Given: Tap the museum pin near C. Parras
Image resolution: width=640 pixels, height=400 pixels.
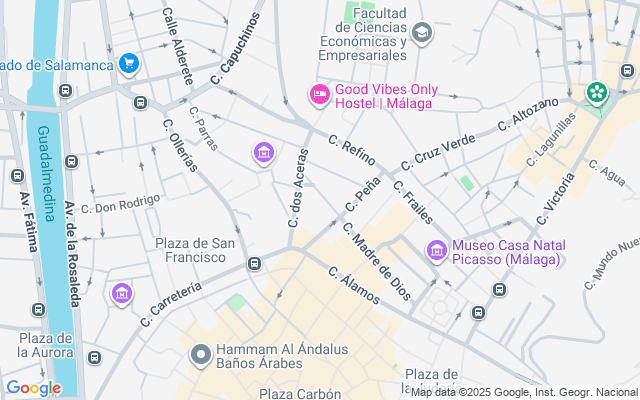Looking at the screenshot, I should click(263, 152).
